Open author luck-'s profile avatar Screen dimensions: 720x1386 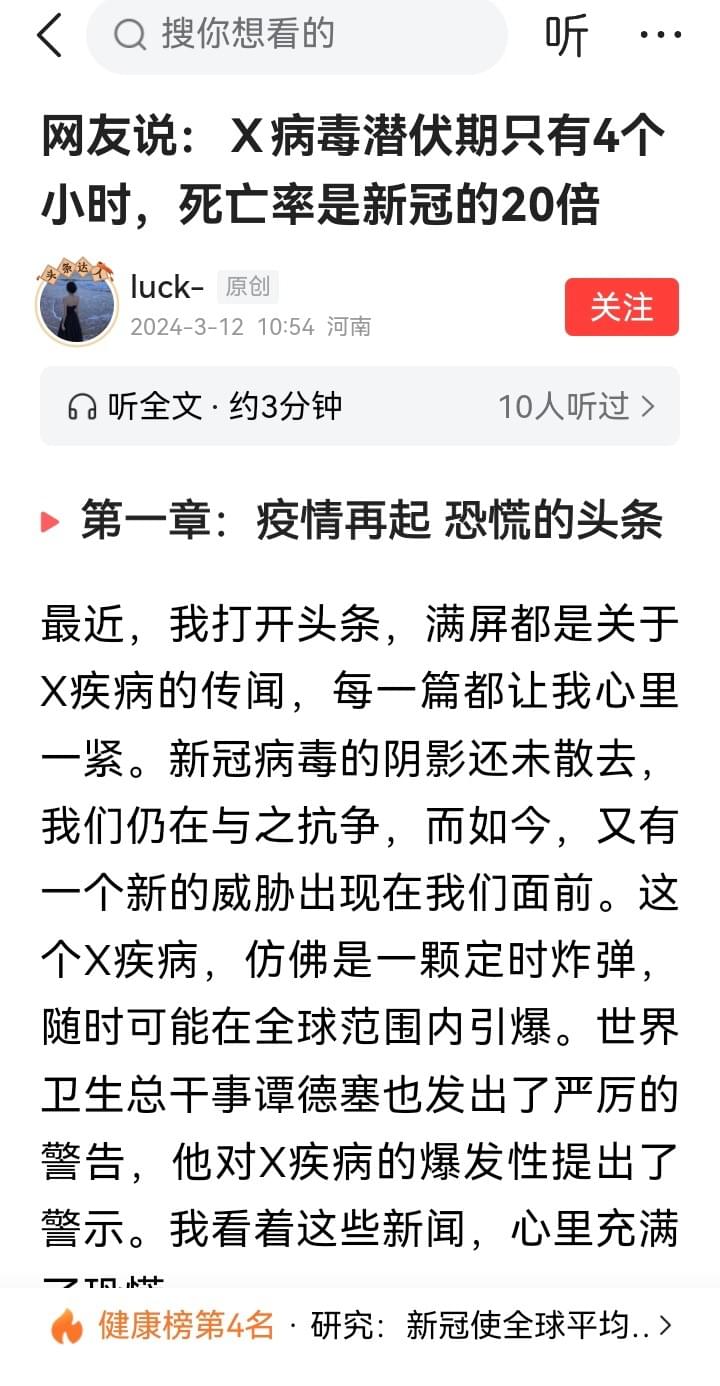coord(76,302)
